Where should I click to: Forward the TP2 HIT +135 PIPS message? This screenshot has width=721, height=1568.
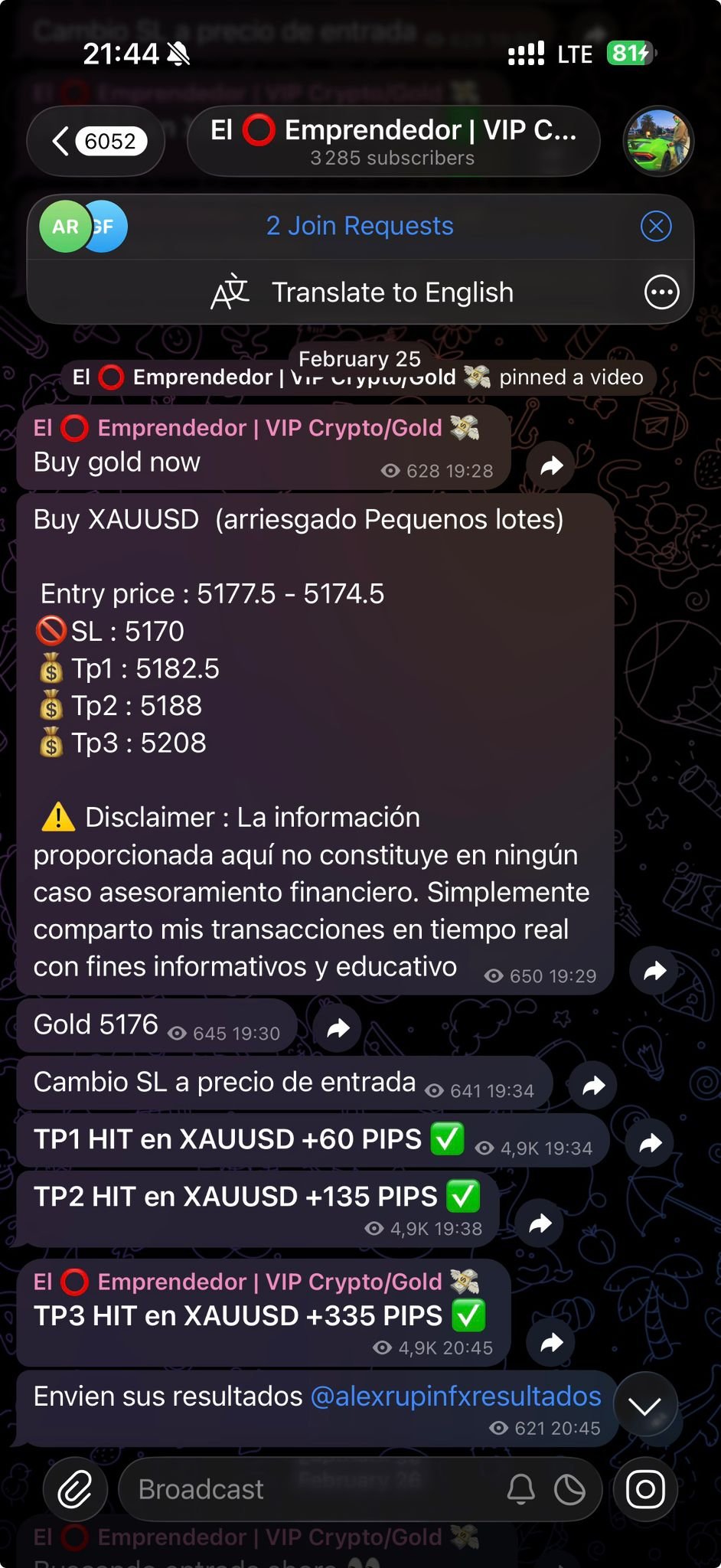(x=540, y=1223)
